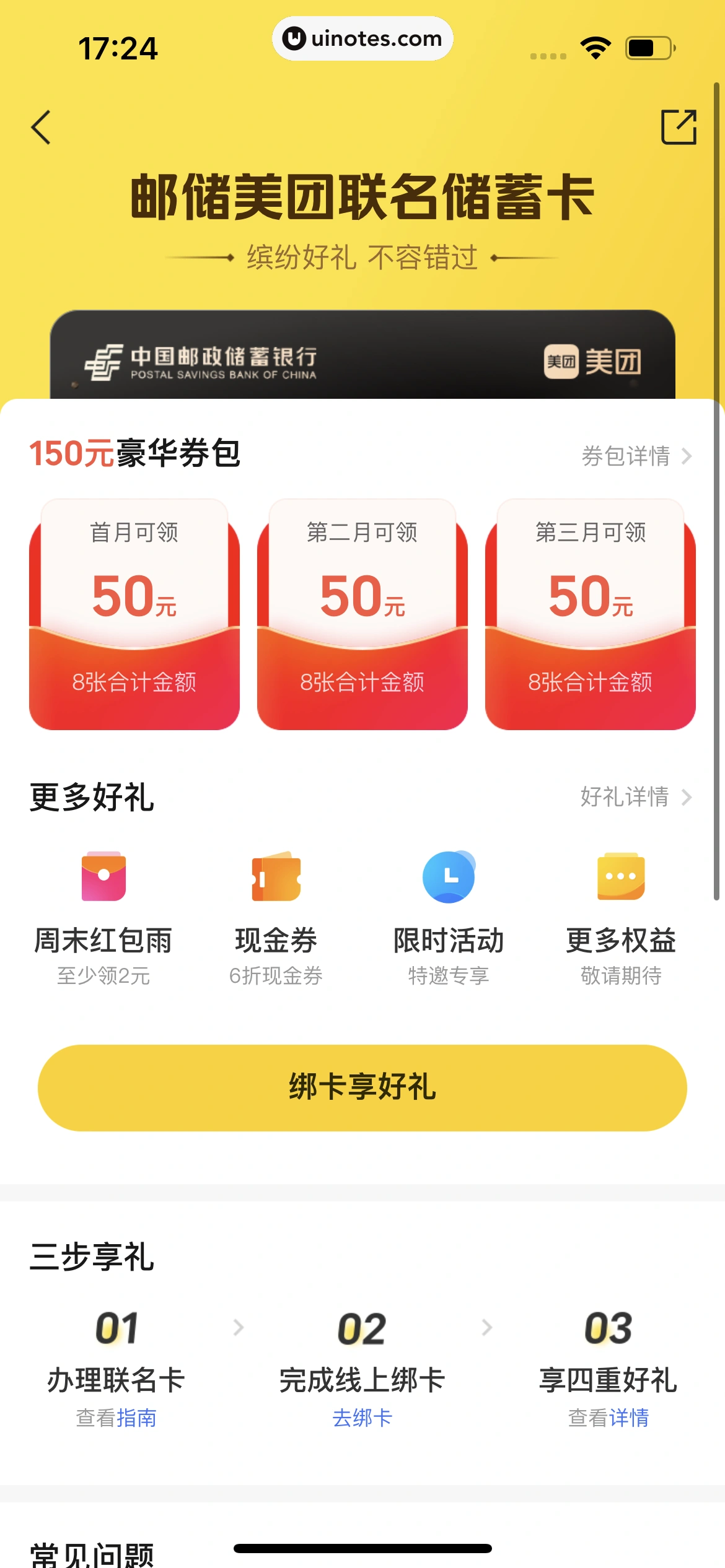The image size is (725, 1568).
Task: Tap the share icon in header
Action: [679, 128]
